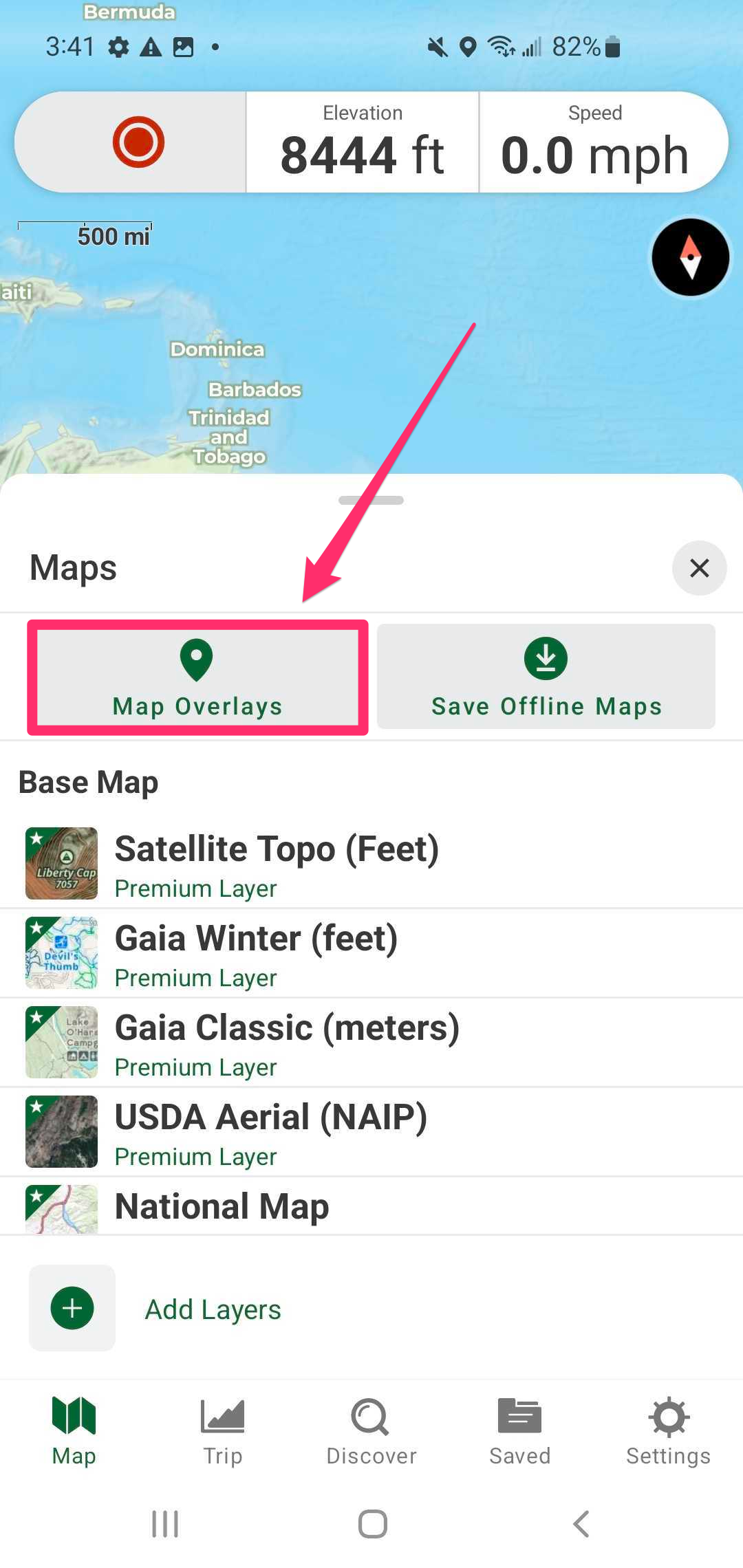Image resolution: width=743 pixels, height=1568 pixels.
Task: Switch to the Map tab
Action: [x=74, y=1432]
